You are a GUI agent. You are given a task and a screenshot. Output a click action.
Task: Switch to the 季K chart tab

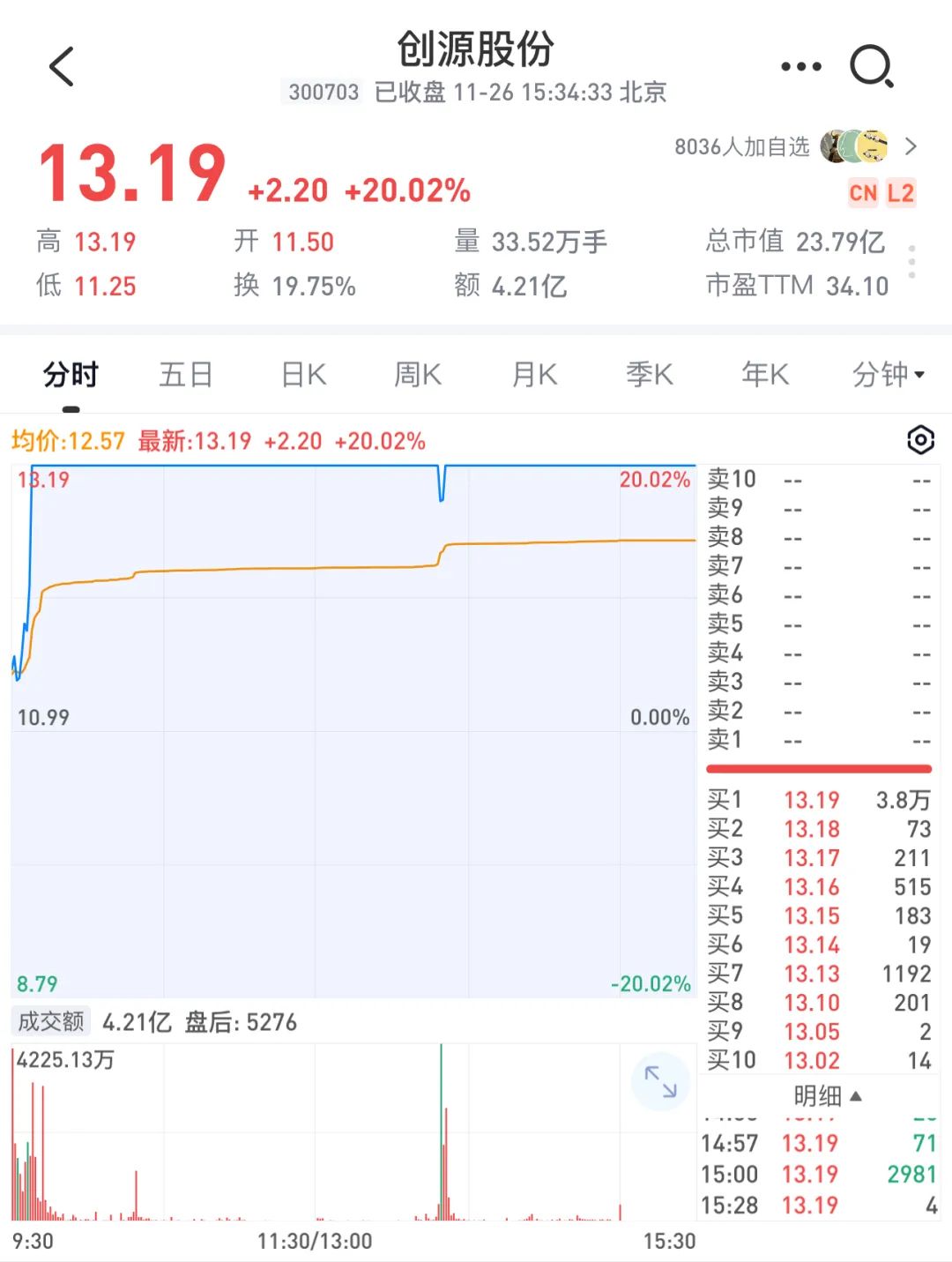(x=650, y=375)
